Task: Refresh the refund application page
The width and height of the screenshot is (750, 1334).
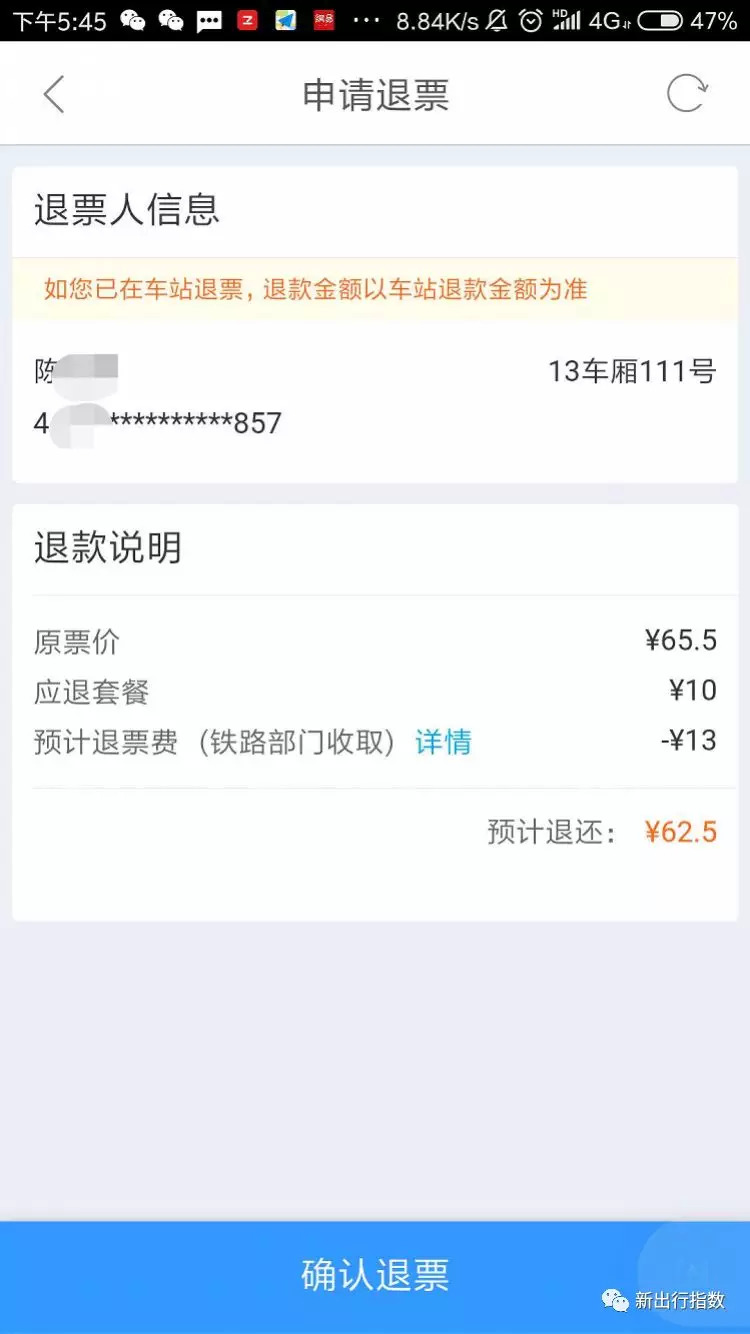Action: 687,94
